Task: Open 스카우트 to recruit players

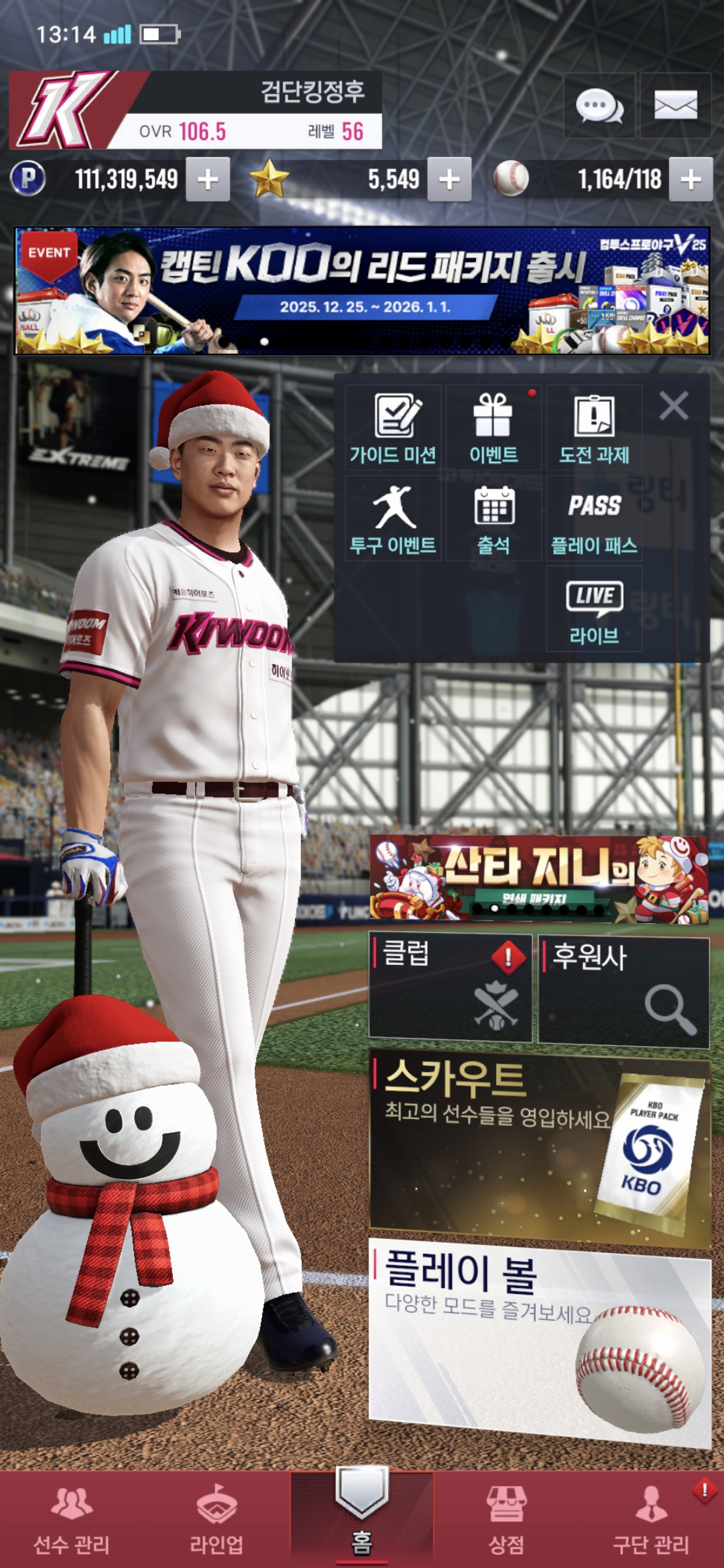Action: [x=539, y=1146]
